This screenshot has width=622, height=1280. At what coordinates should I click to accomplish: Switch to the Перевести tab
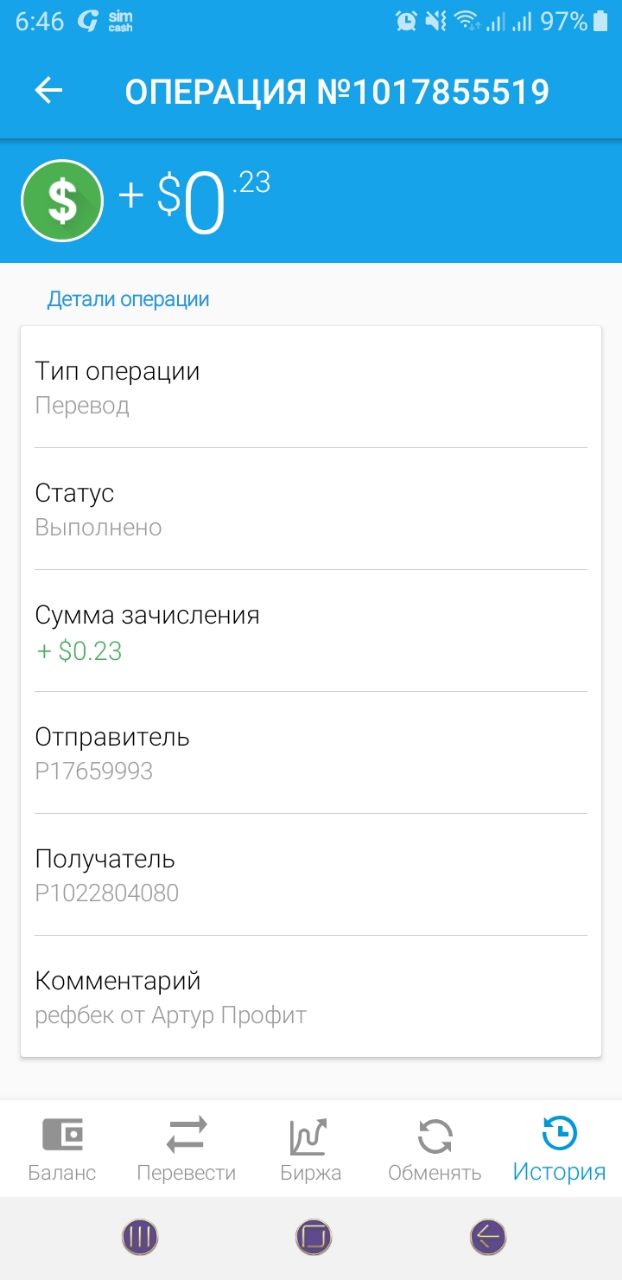click(186, 1150)
